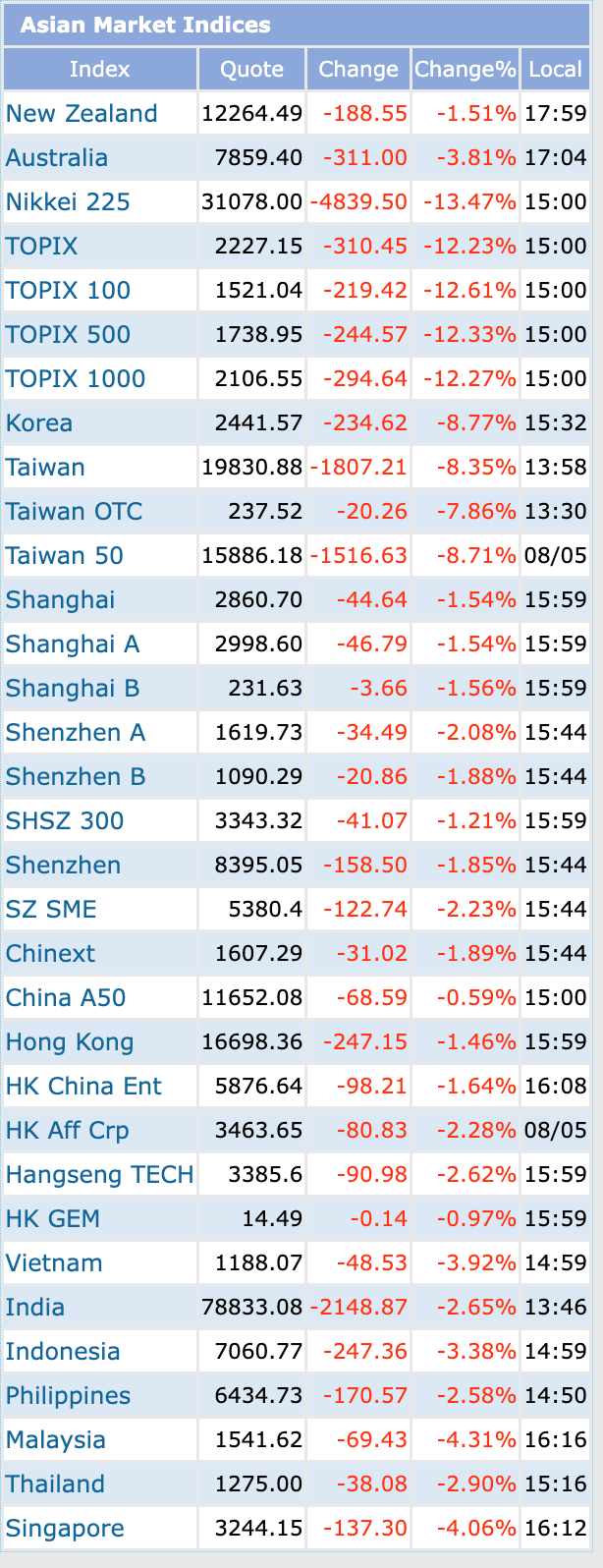
Task: Tap the Philippines index link
Action: click(68, 1396)
